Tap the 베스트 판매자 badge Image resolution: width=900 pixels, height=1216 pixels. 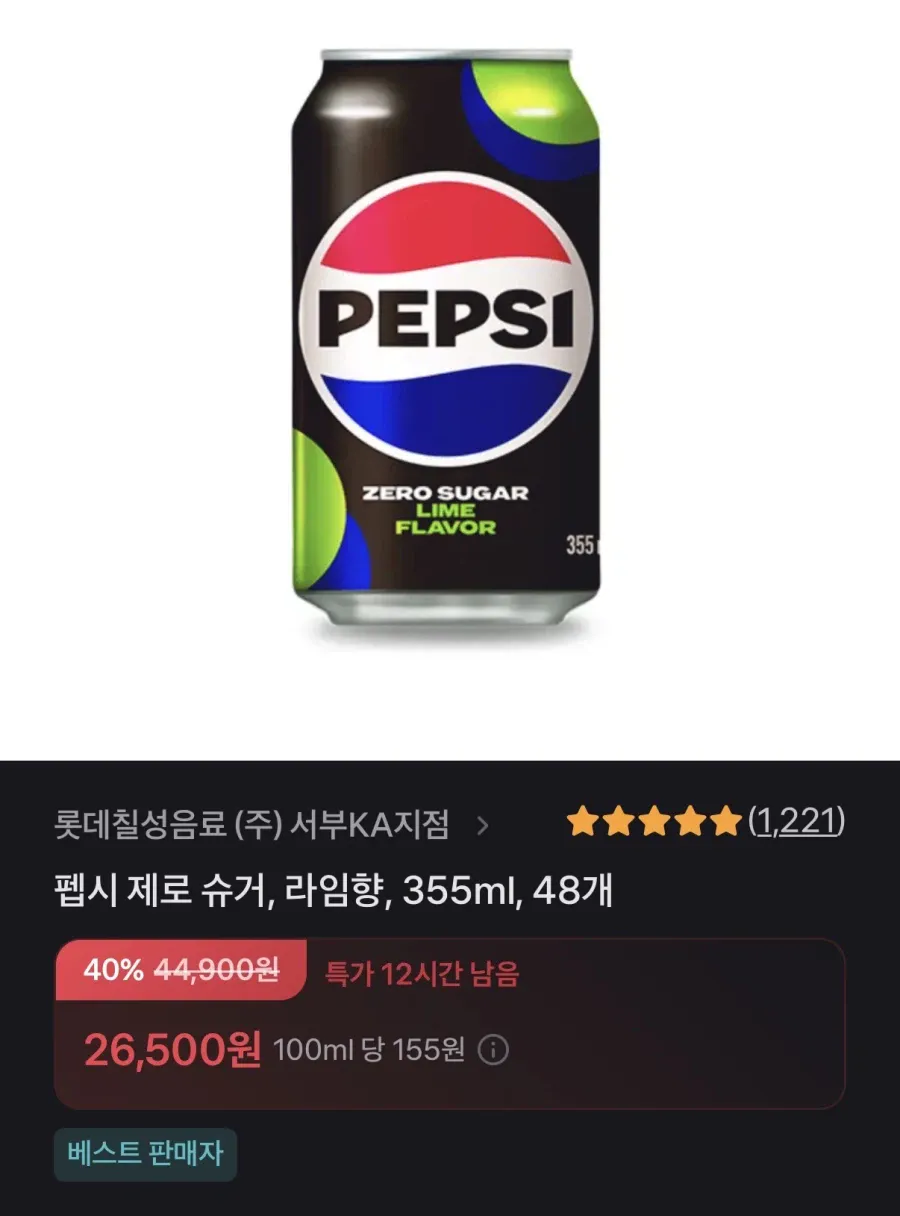pyautogui.click(x=144, y=1154)
